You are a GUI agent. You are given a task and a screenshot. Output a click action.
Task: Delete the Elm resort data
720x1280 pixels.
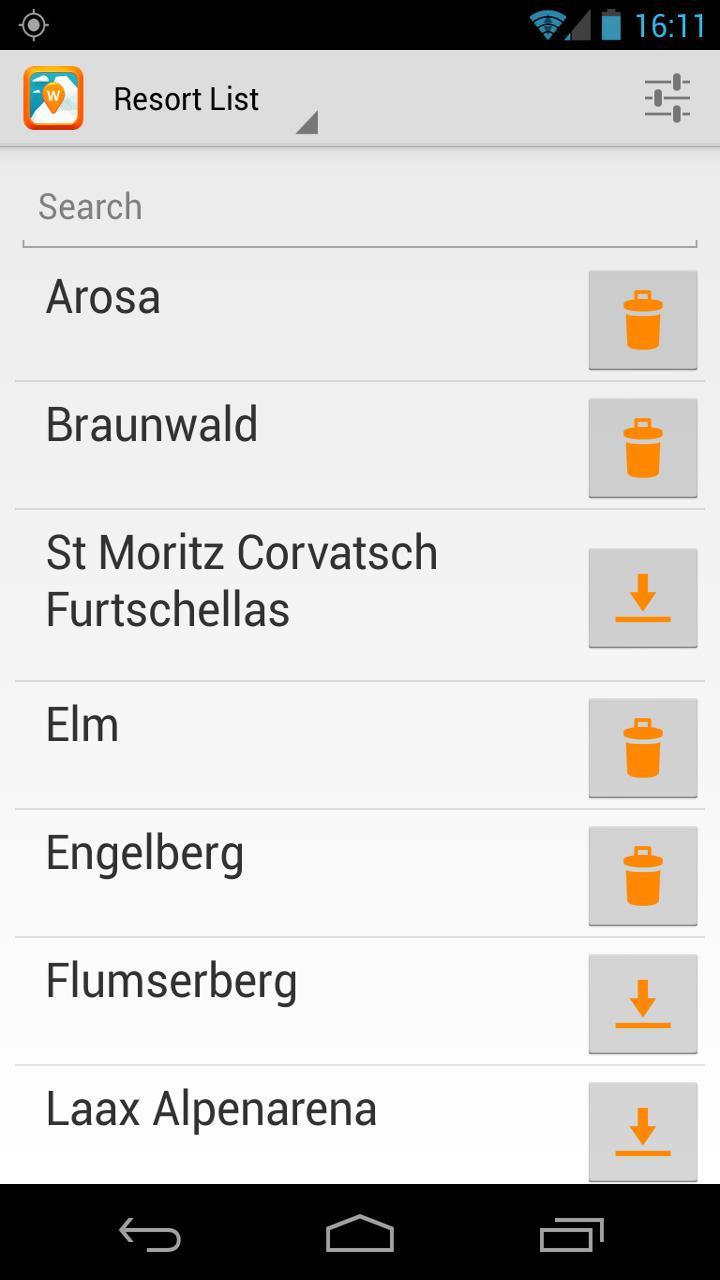coord(642,748)
